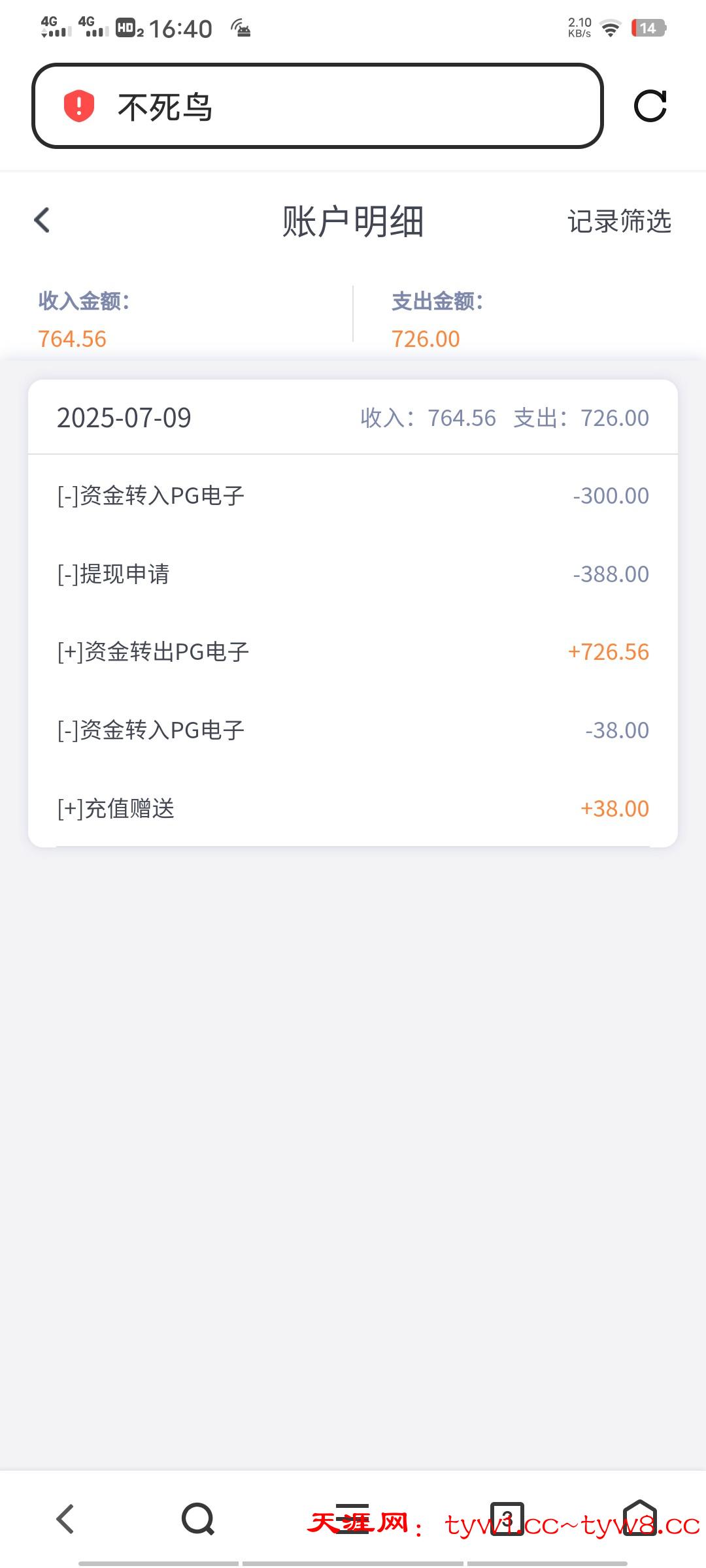Go to the browser home page
Image resolution: width=706 pixels, height=1568 pixels.
click(x=639, y=1518)
